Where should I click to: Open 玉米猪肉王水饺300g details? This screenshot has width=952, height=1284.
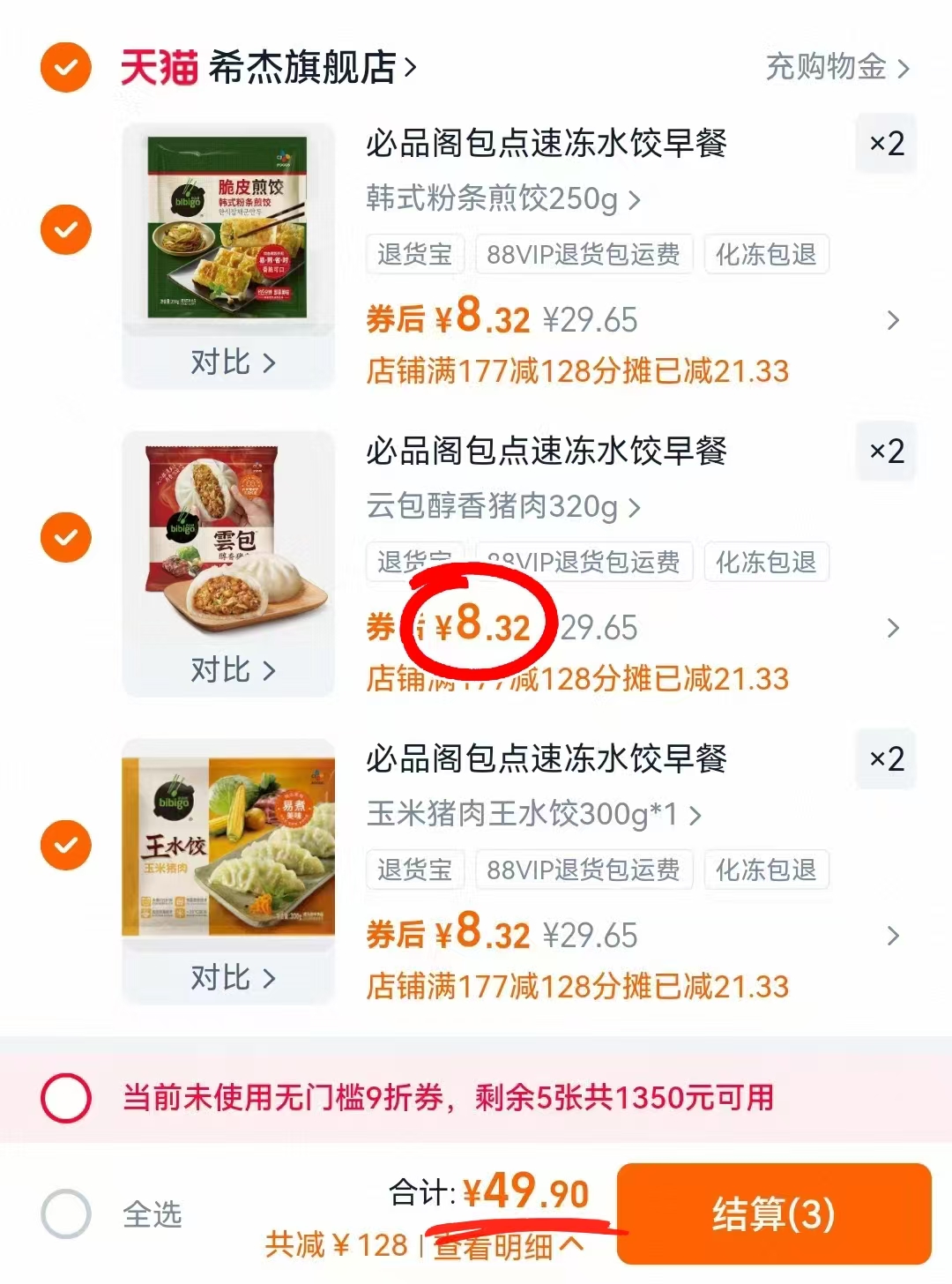[524, 817]
